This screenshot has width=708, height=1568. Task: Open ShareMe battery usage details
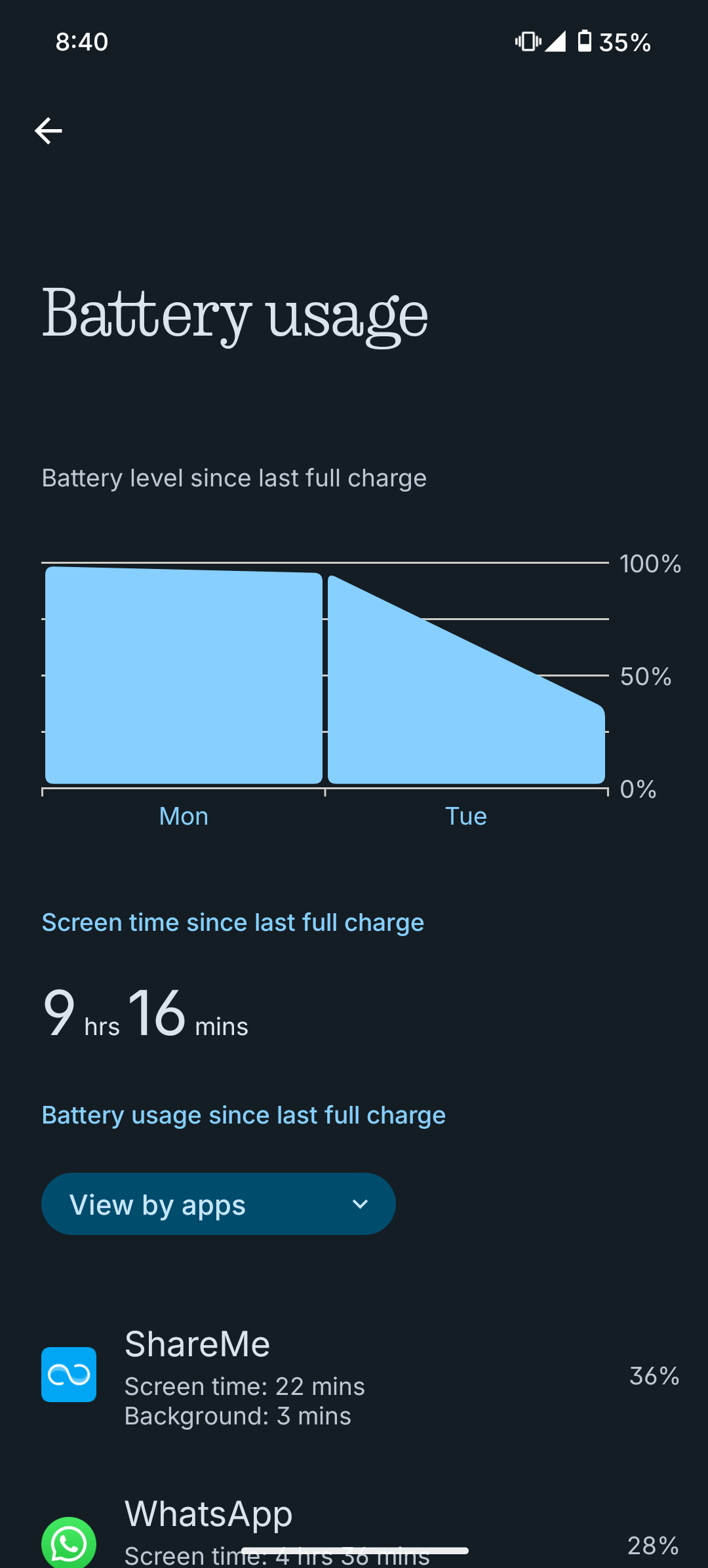354,1375
